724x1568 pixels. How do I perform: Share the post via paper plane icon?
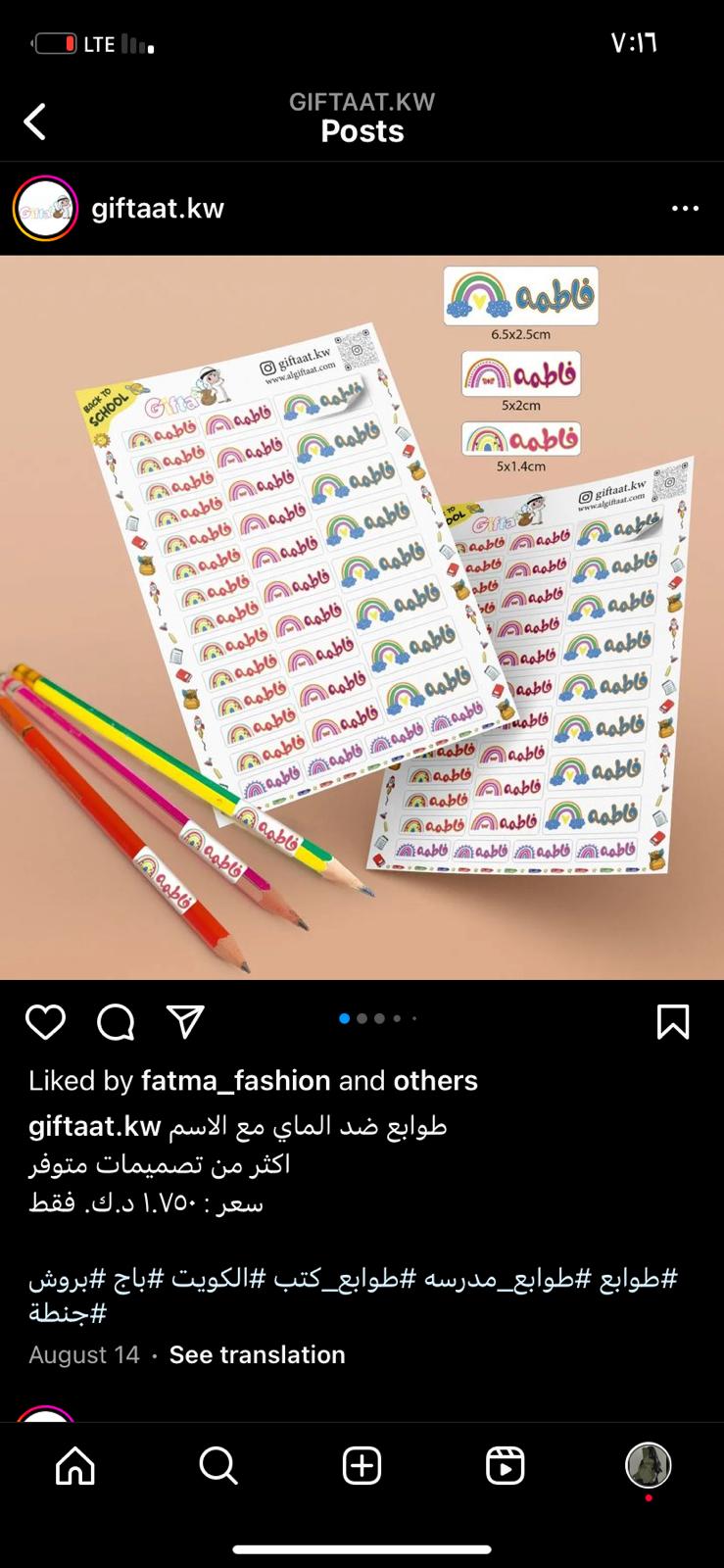185,1021
